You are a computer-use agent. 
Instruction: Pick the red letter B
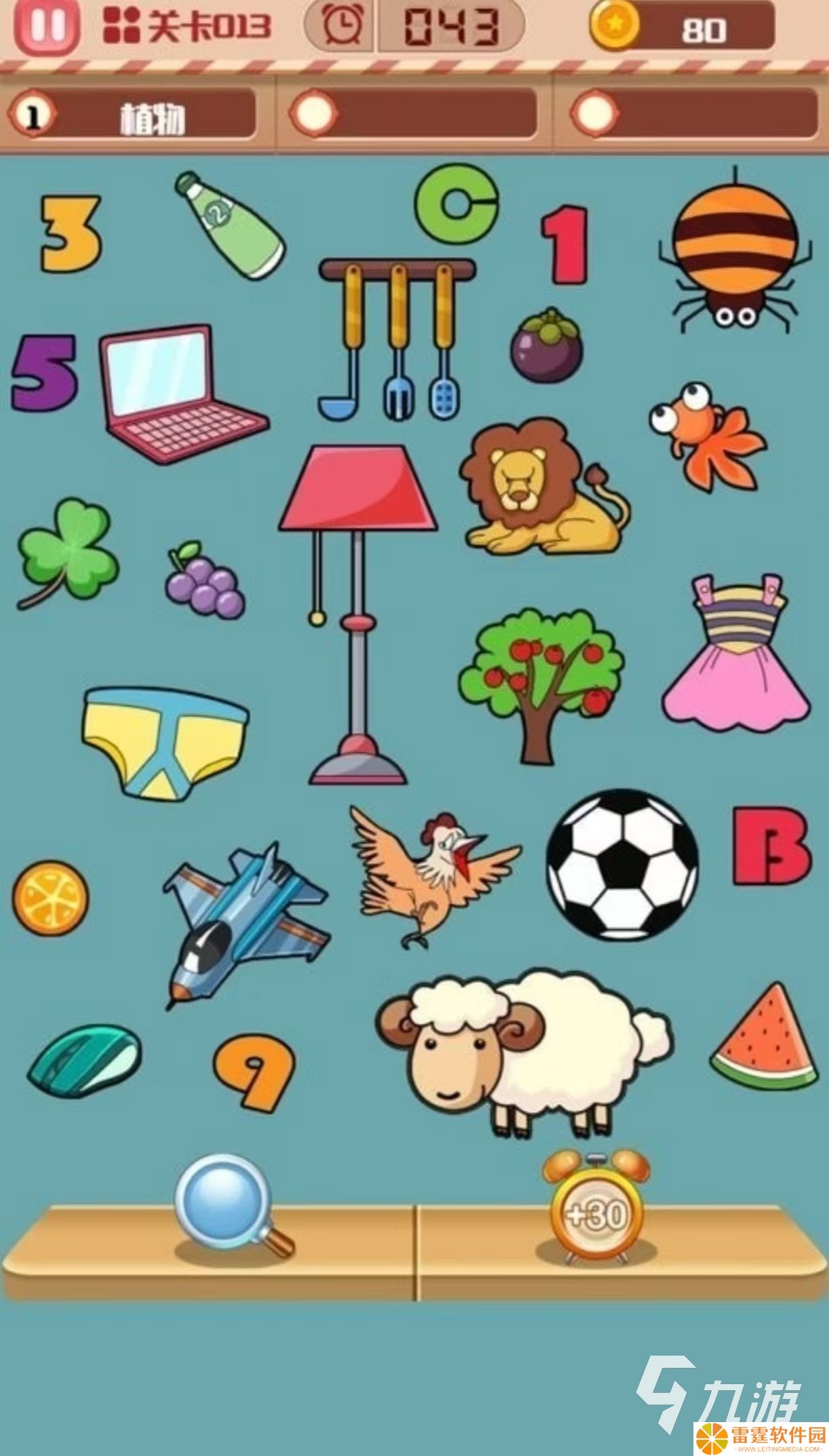coord(770,846)
